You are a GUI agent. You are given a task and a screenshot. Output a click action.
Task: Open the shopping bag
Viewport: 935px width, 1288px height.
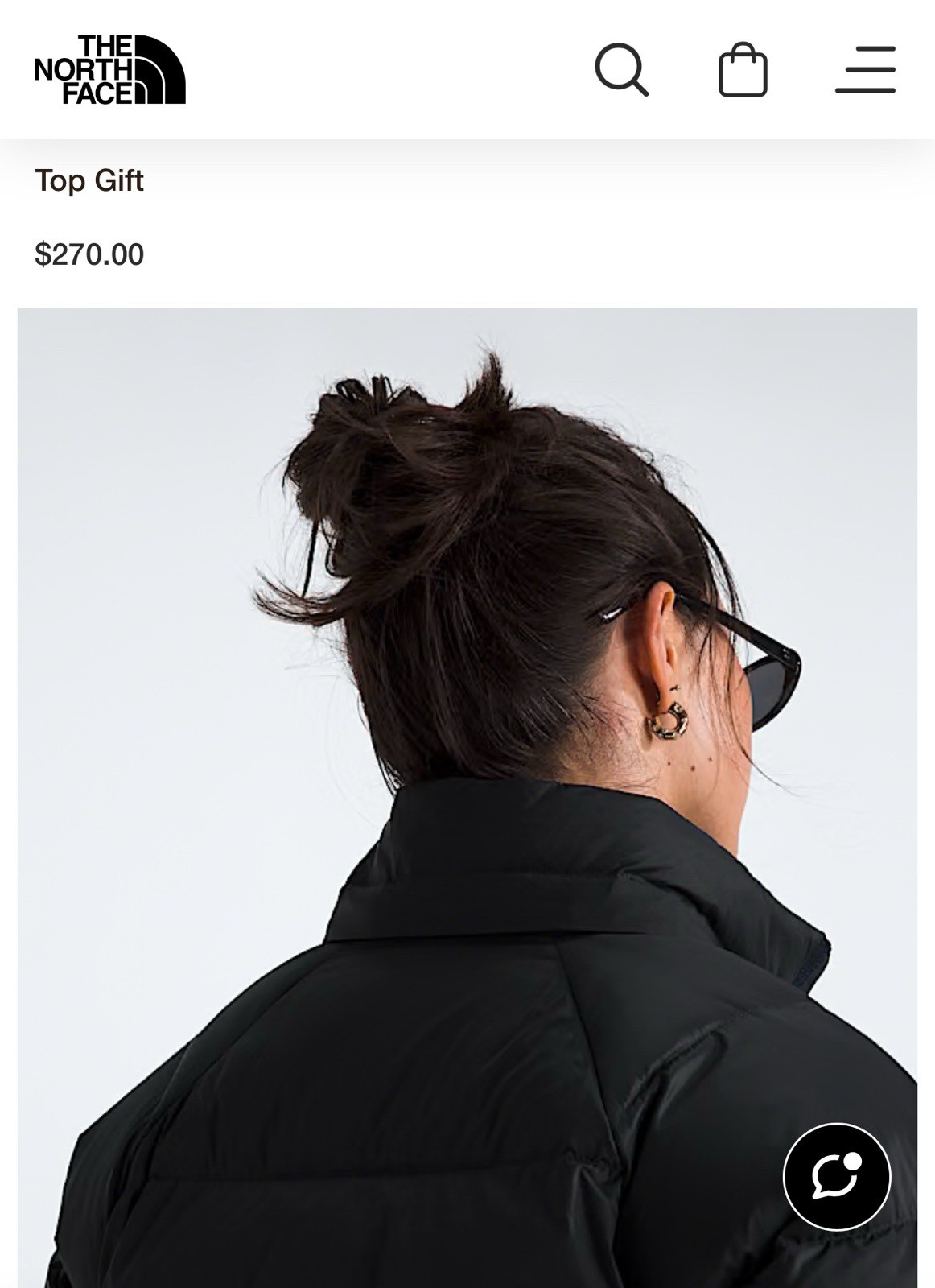pos(742,70)
